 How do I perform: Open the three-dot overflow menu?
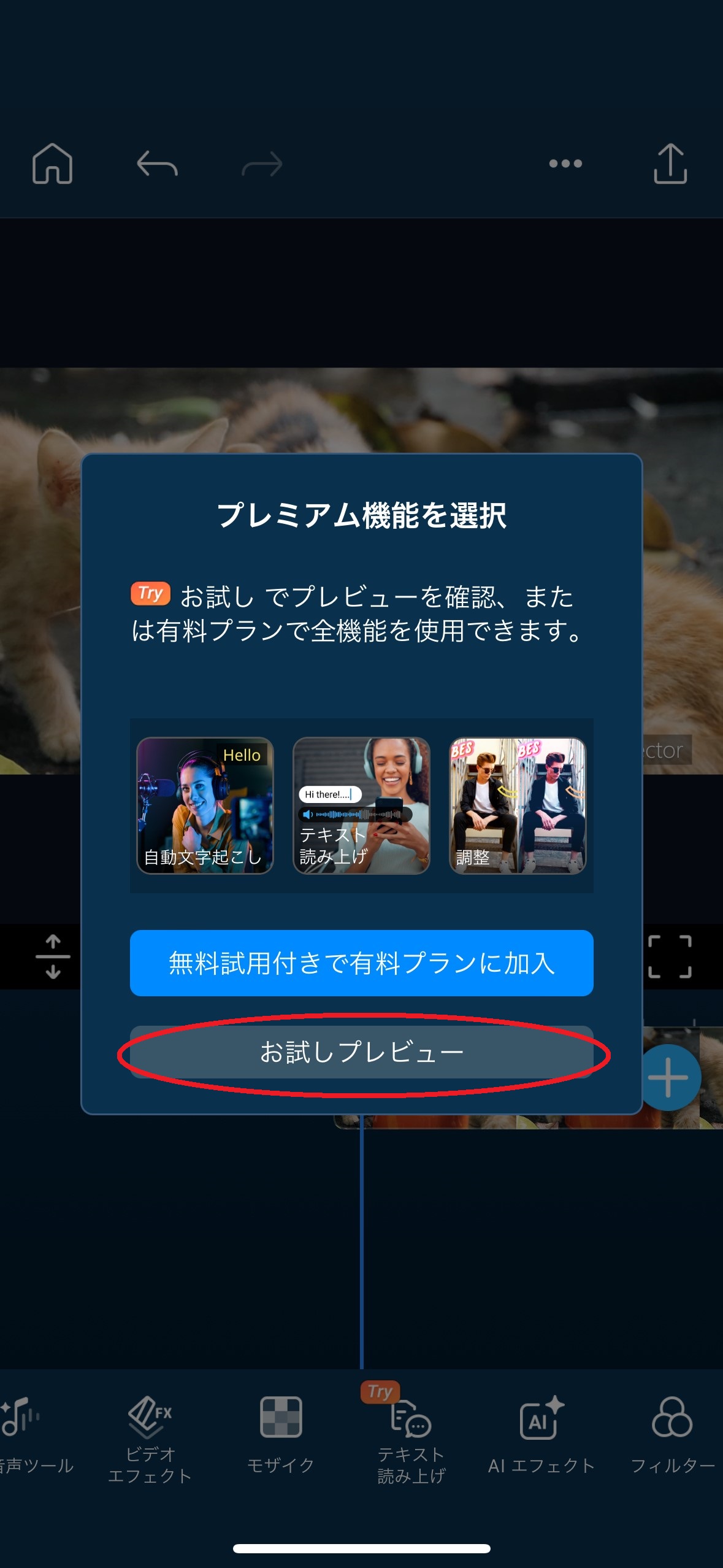[x=565, y=164]
